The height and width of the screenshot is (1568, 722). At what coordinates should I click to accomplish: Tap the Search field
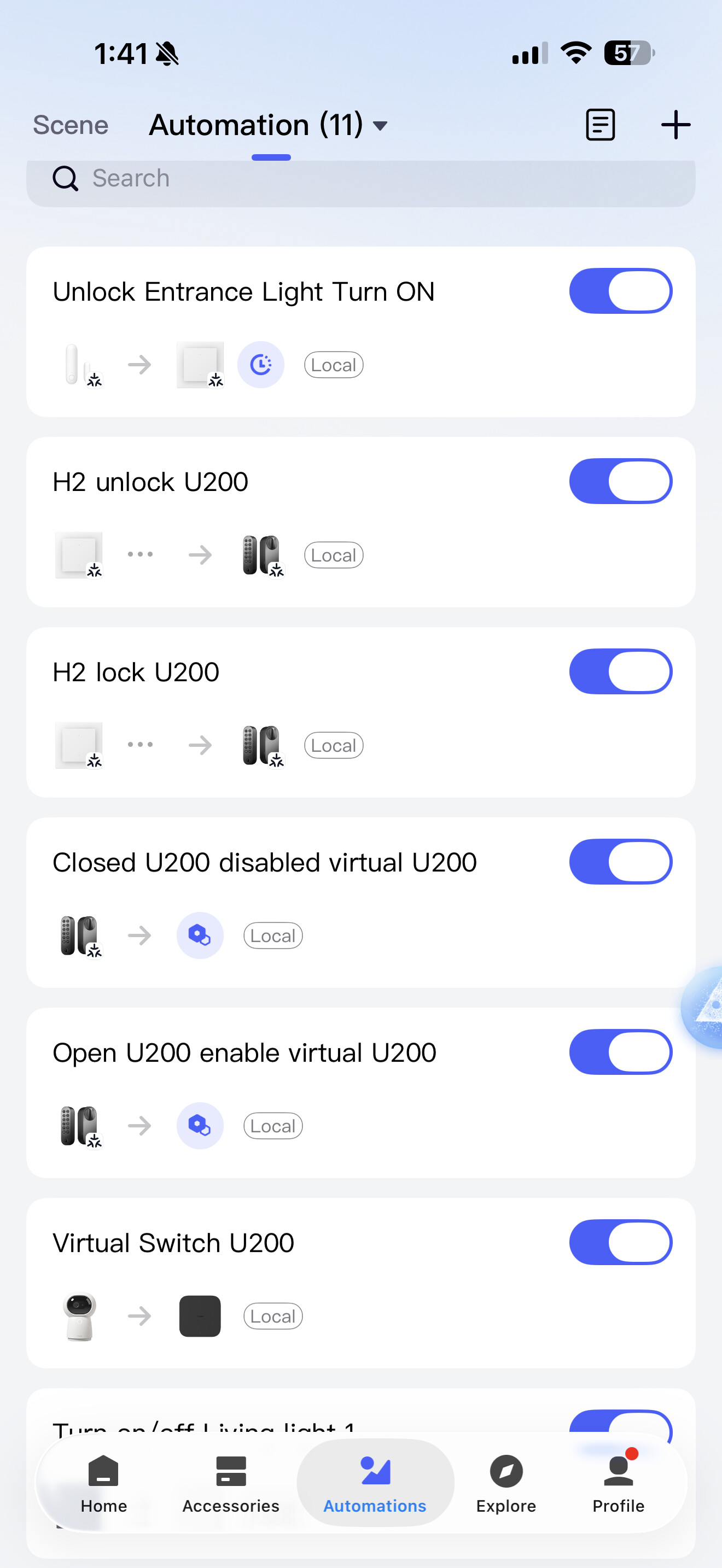pyautogui.click(x=360, y=179)
